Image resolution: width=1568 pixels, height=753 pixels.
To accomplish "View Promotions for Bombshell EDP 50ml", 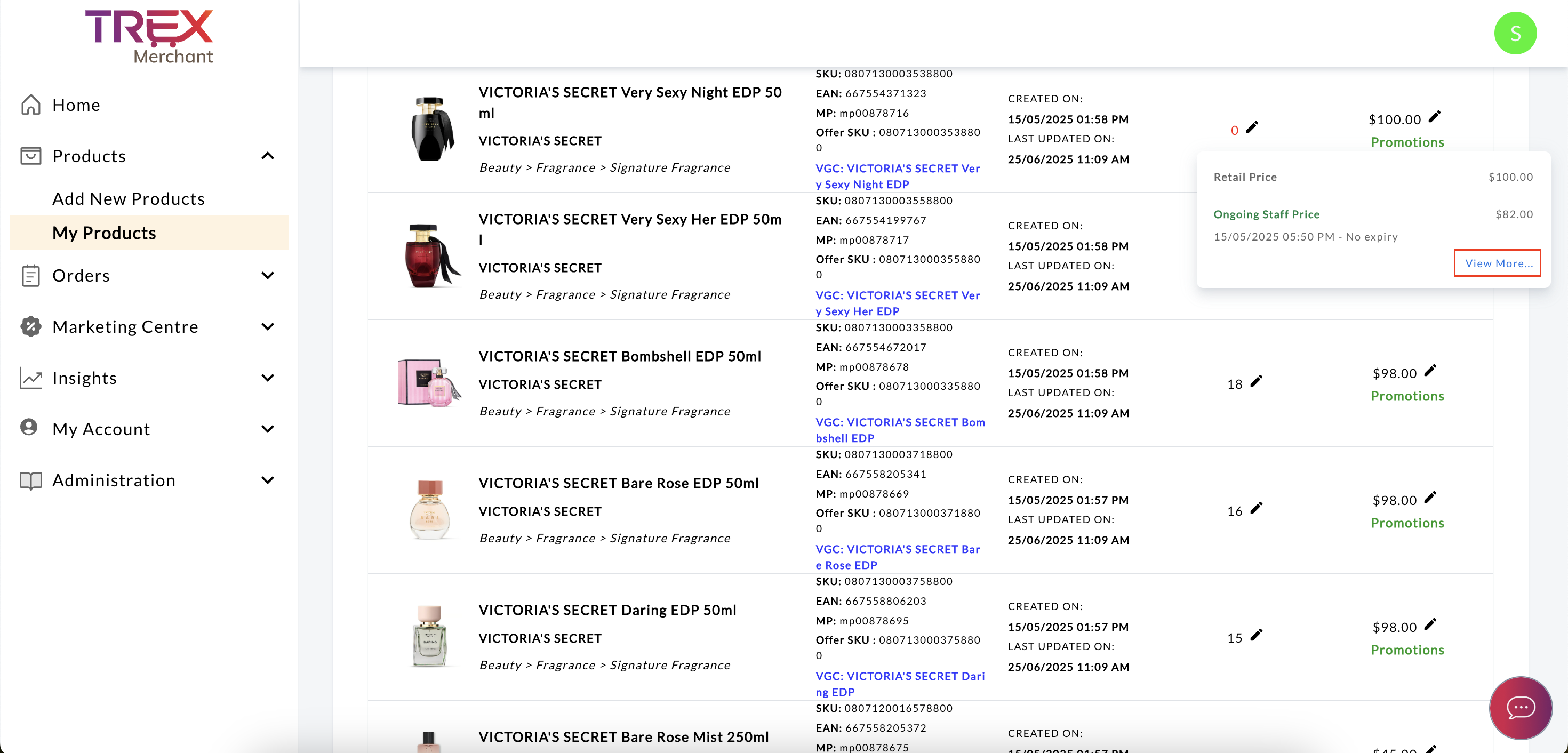I will (x=1407, y=396).
